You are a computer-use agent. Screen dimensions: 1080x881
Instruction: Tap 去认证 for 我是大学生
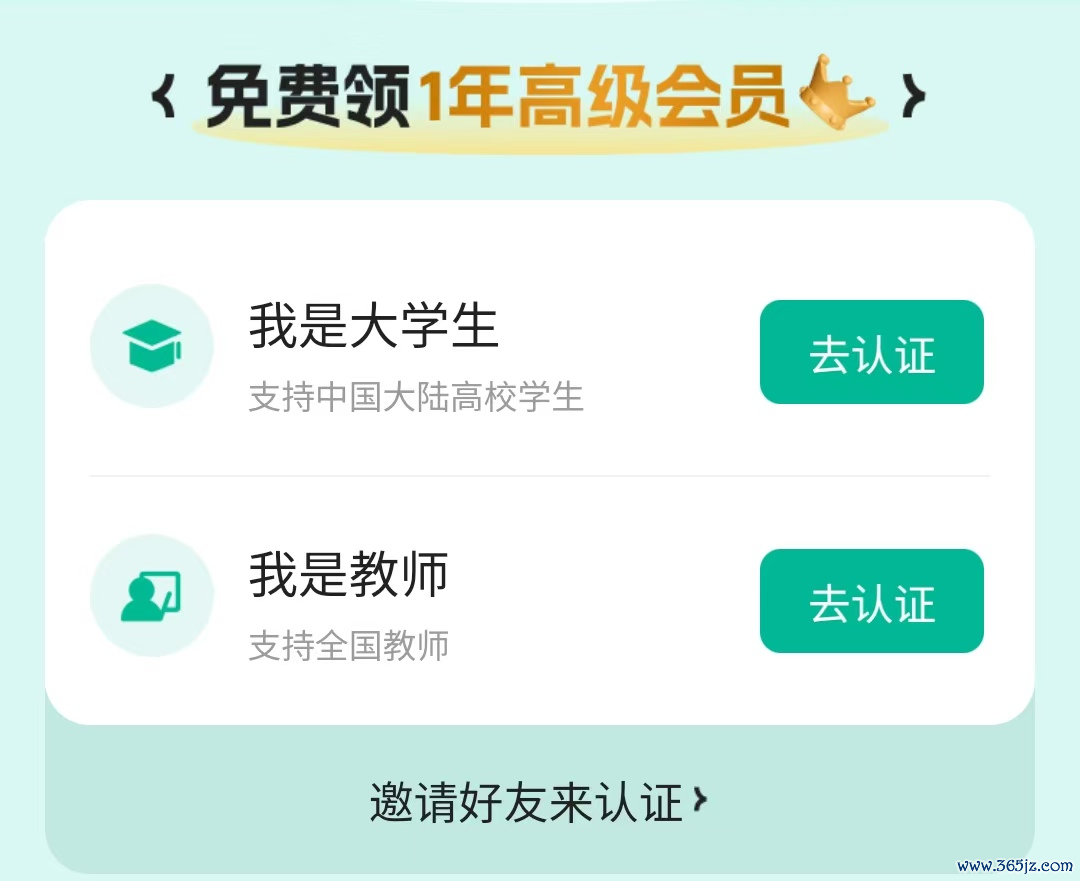coord(871,353)
